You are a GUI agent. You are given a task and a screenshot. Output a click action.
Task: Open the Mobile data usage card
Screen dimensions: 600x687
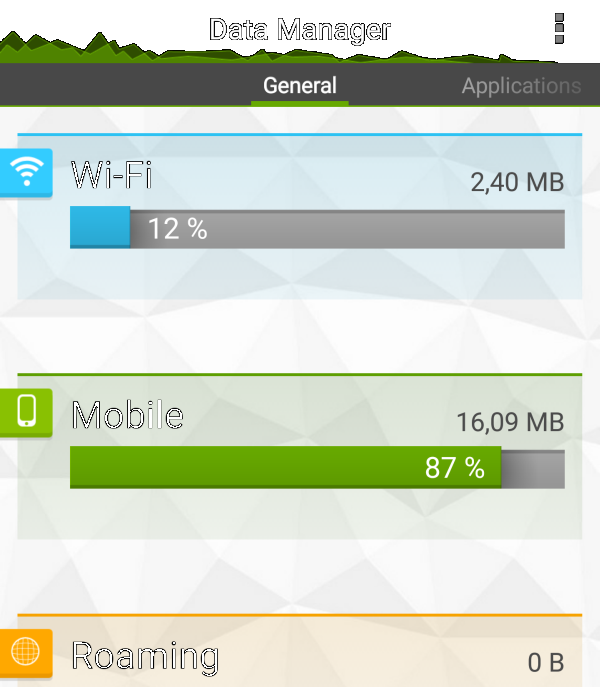[x=300, y=455]
